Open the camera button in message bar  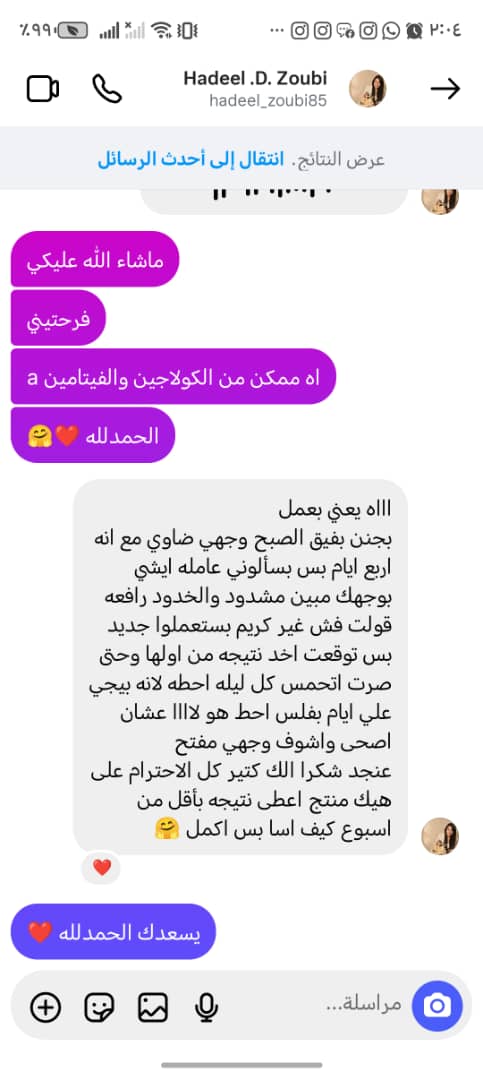tap(437, 1006)
